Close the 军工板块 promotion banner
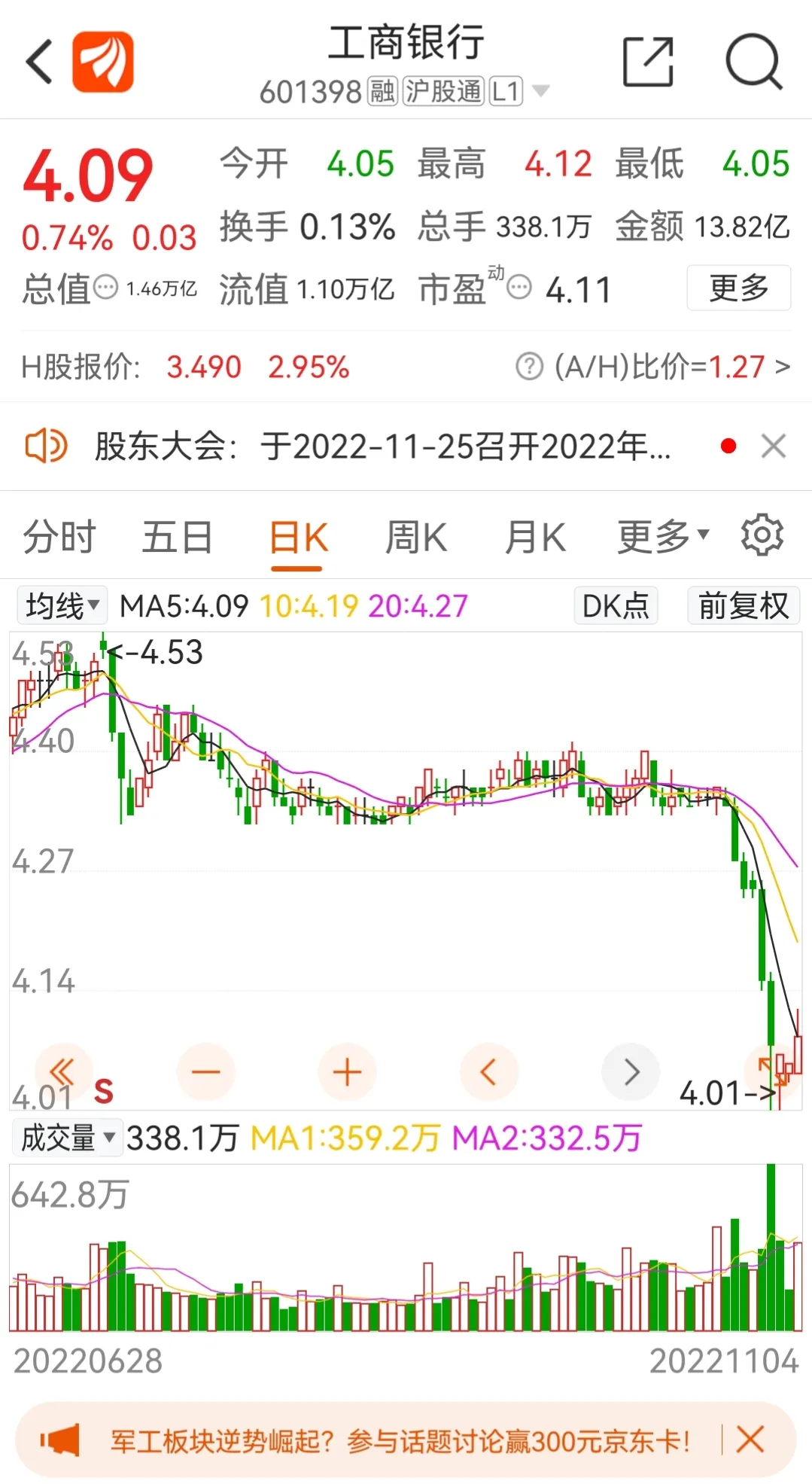Image resolution: width=812 pixels, height=1484 pixels. [x=750, y=1440]
